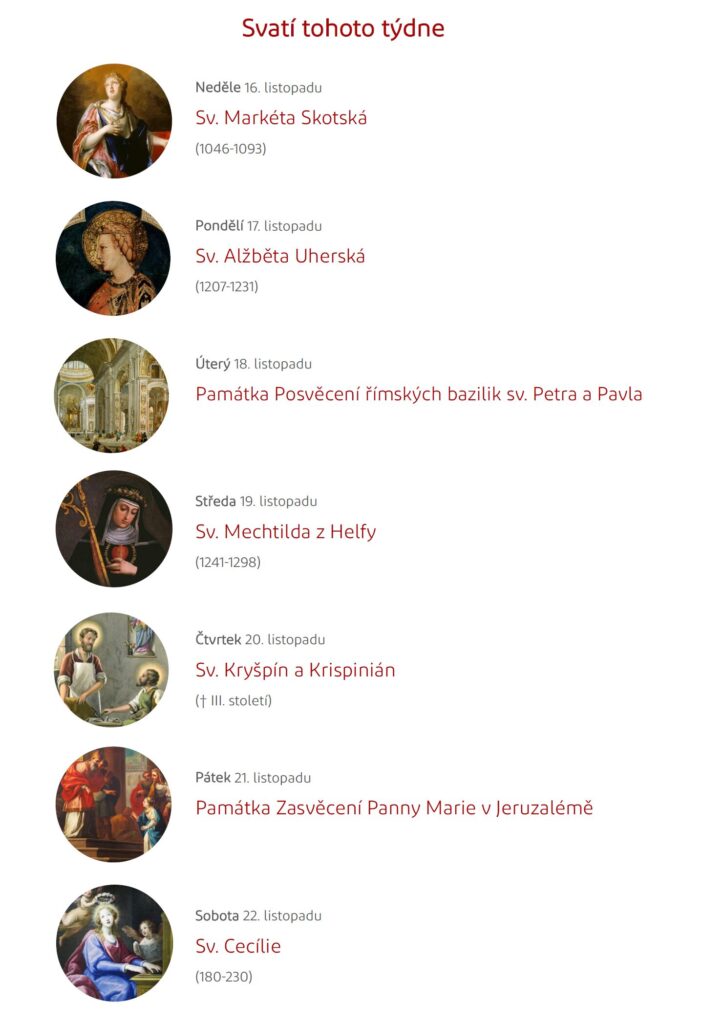Open Památka Zasvěcení Panny Marie link
This screenshot has height=1024, width=702.
(393, 808)
